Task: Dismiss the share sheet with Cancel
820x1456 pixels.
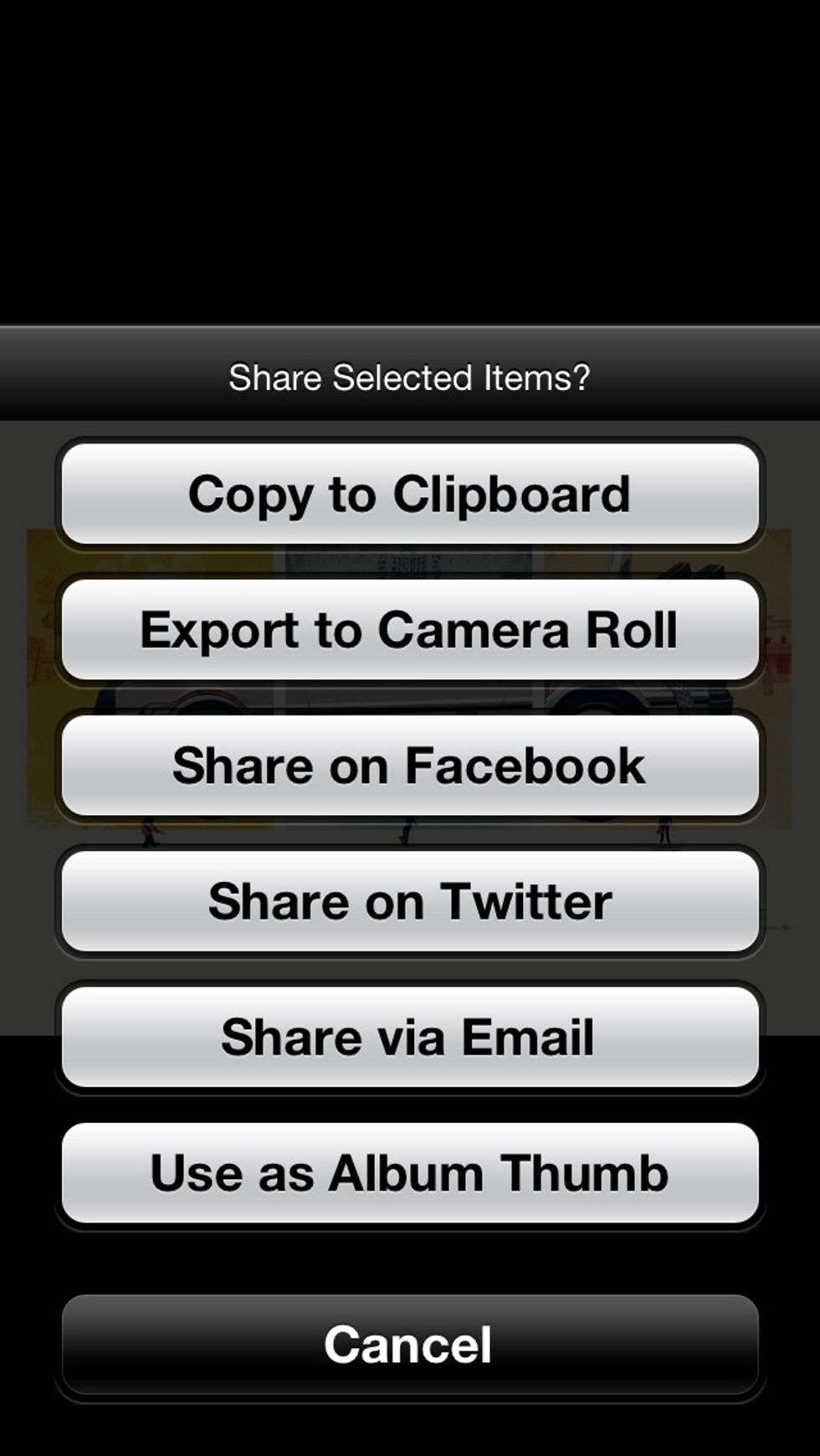Action: coord(410,1345)
